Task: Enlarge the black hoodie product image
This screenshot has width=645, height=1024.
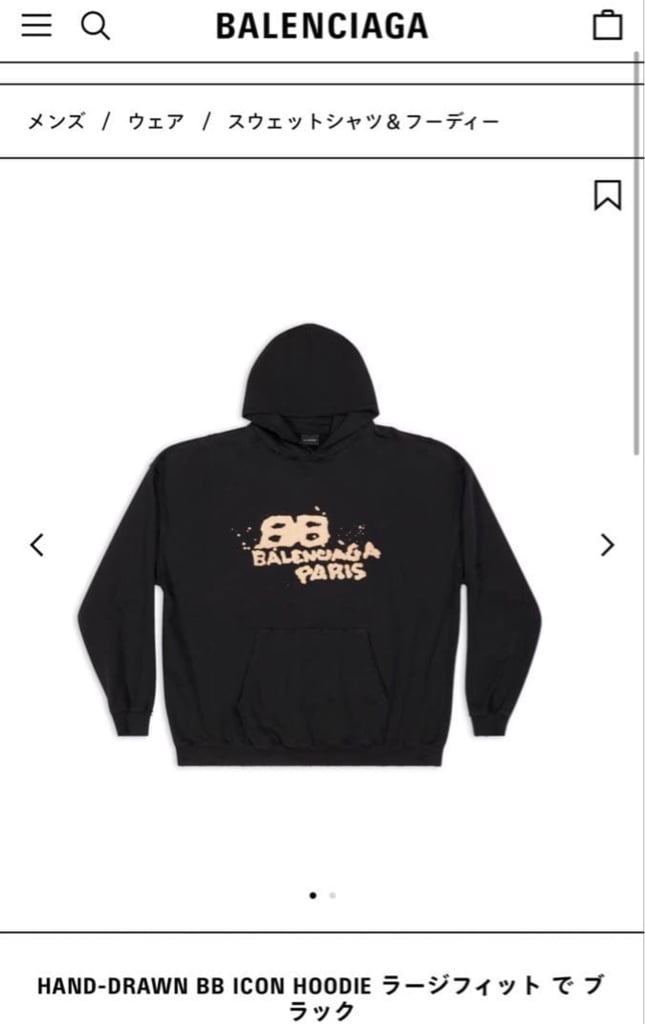Action: [x=310, y=545]
